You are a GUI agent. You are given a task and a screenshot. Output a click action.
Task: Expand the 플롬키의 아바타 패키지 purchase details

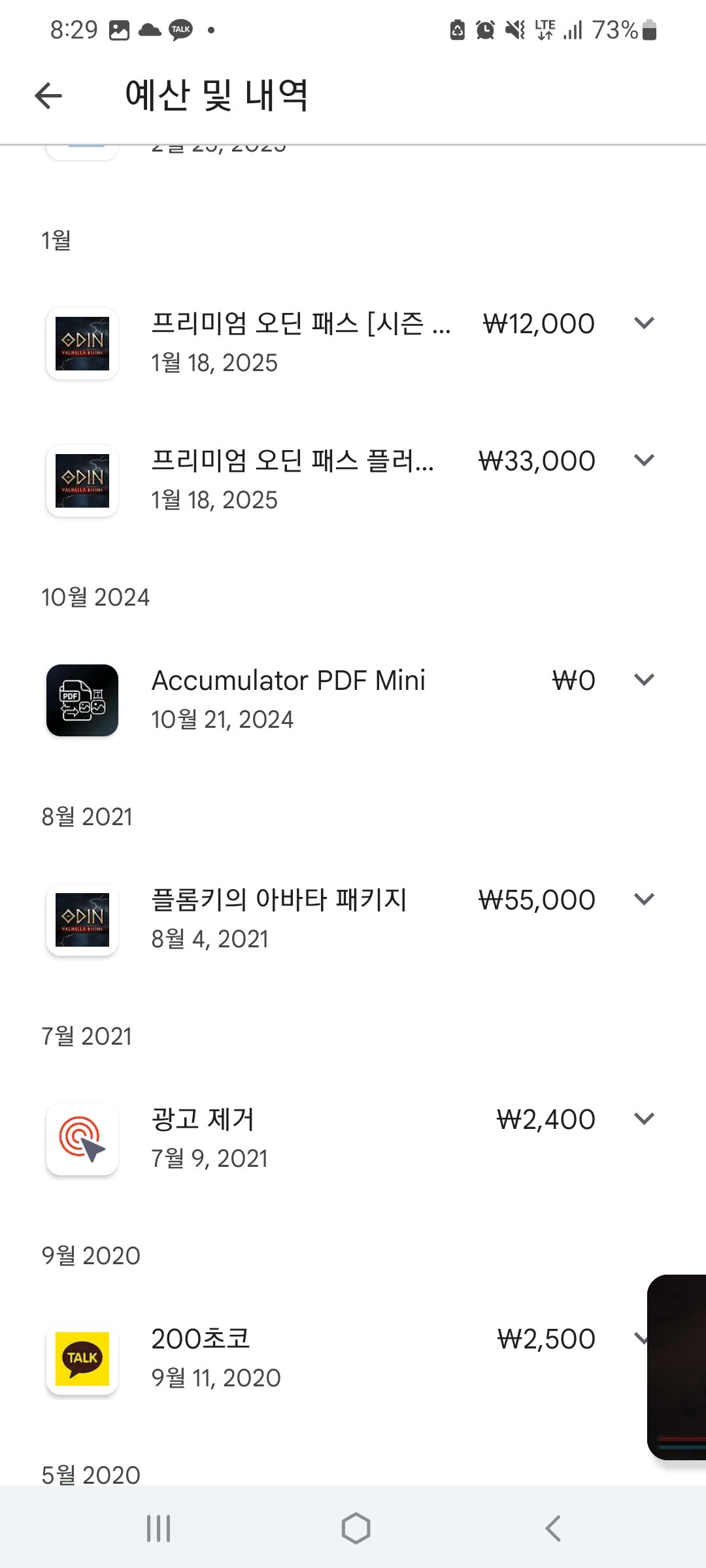point(644,900)
